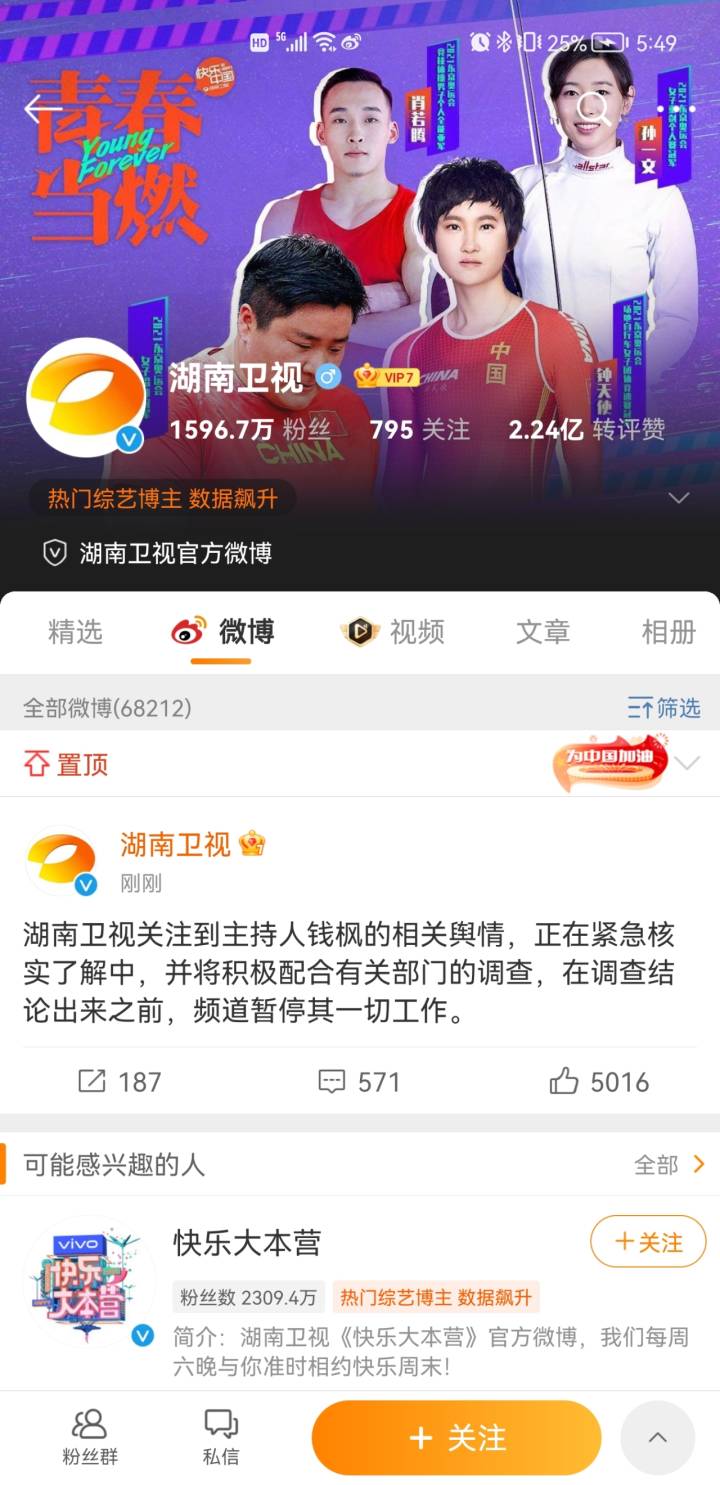The image size is (720, 1485).
Task: Switch to the 相册 tab
Action: click(668, 632)
